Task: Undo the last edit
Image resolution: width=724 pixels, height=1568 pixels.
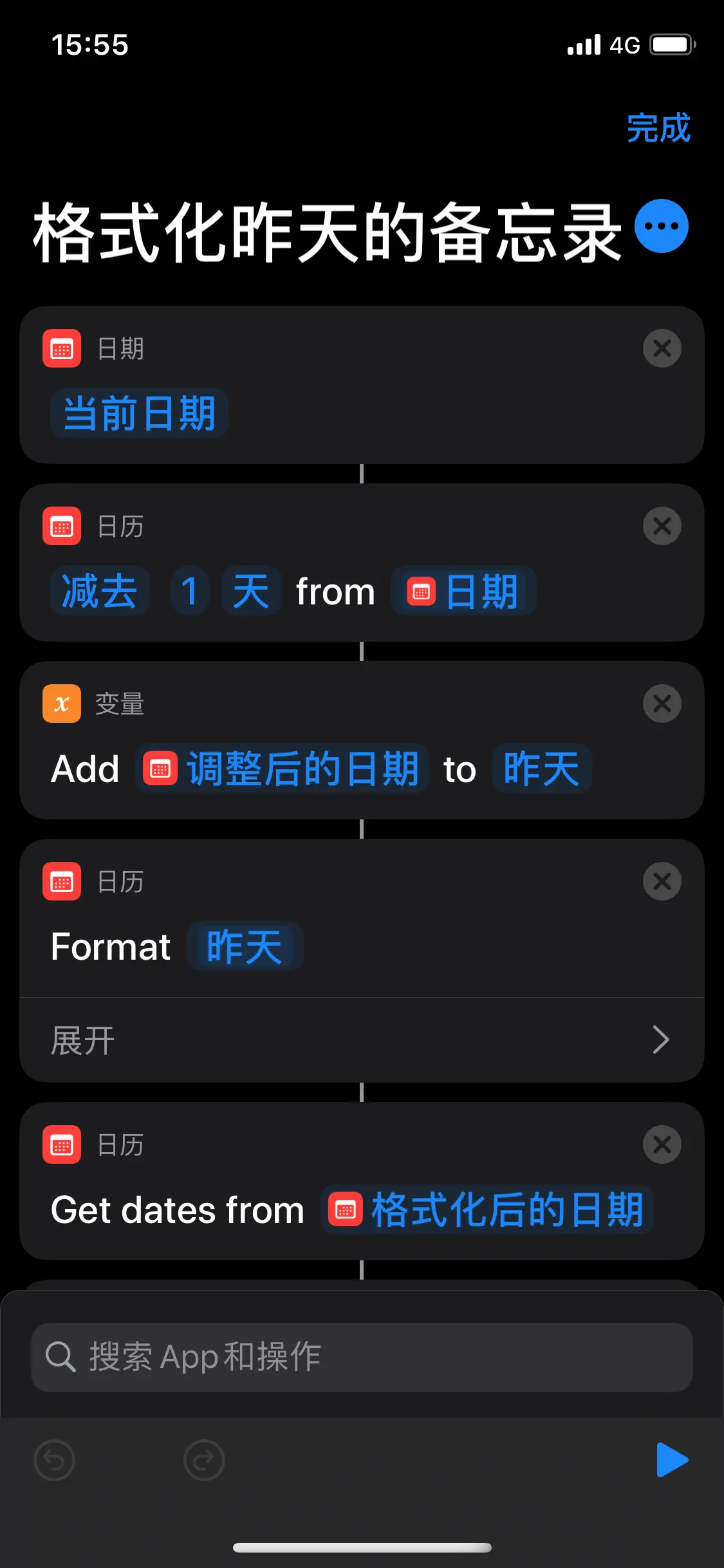Action: [x=54, y=1460]
